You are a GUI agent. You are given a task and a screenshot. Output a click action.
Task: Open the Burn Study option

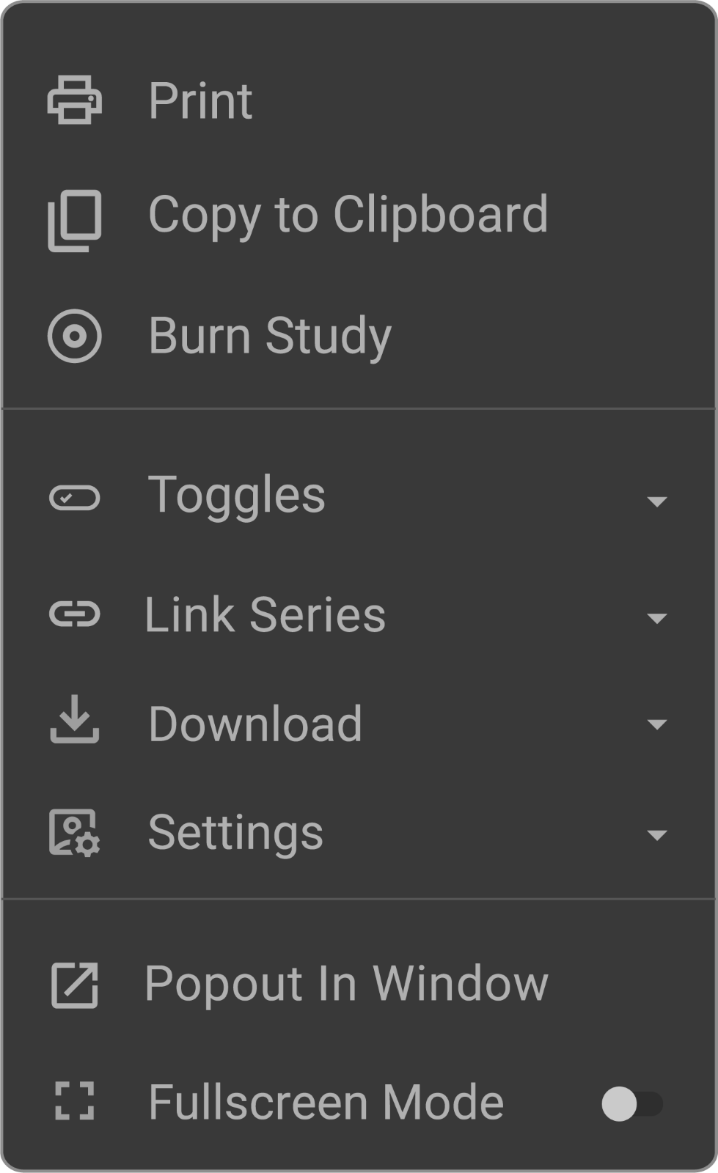pyautogui.click(x=269, y=336)
